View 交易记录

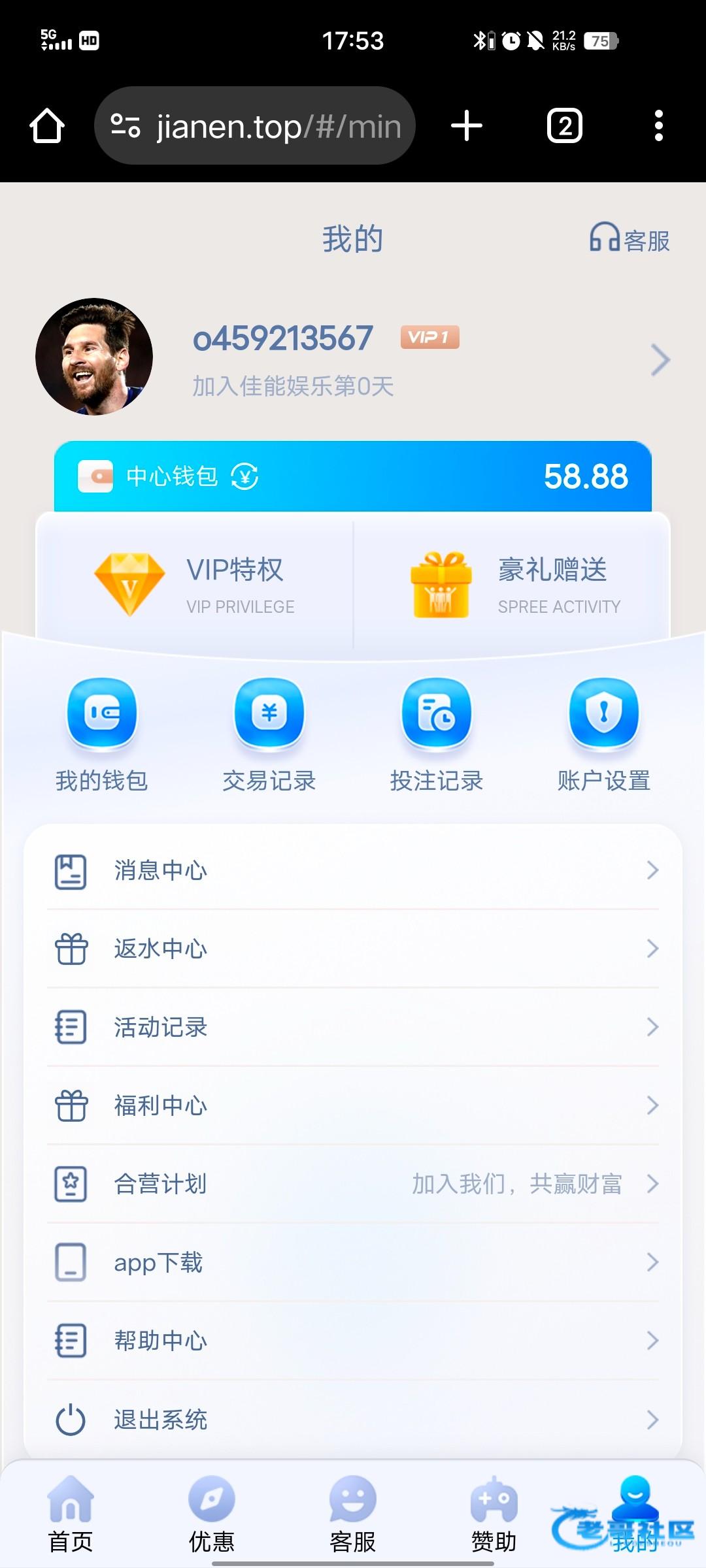(x=269, y=733)
